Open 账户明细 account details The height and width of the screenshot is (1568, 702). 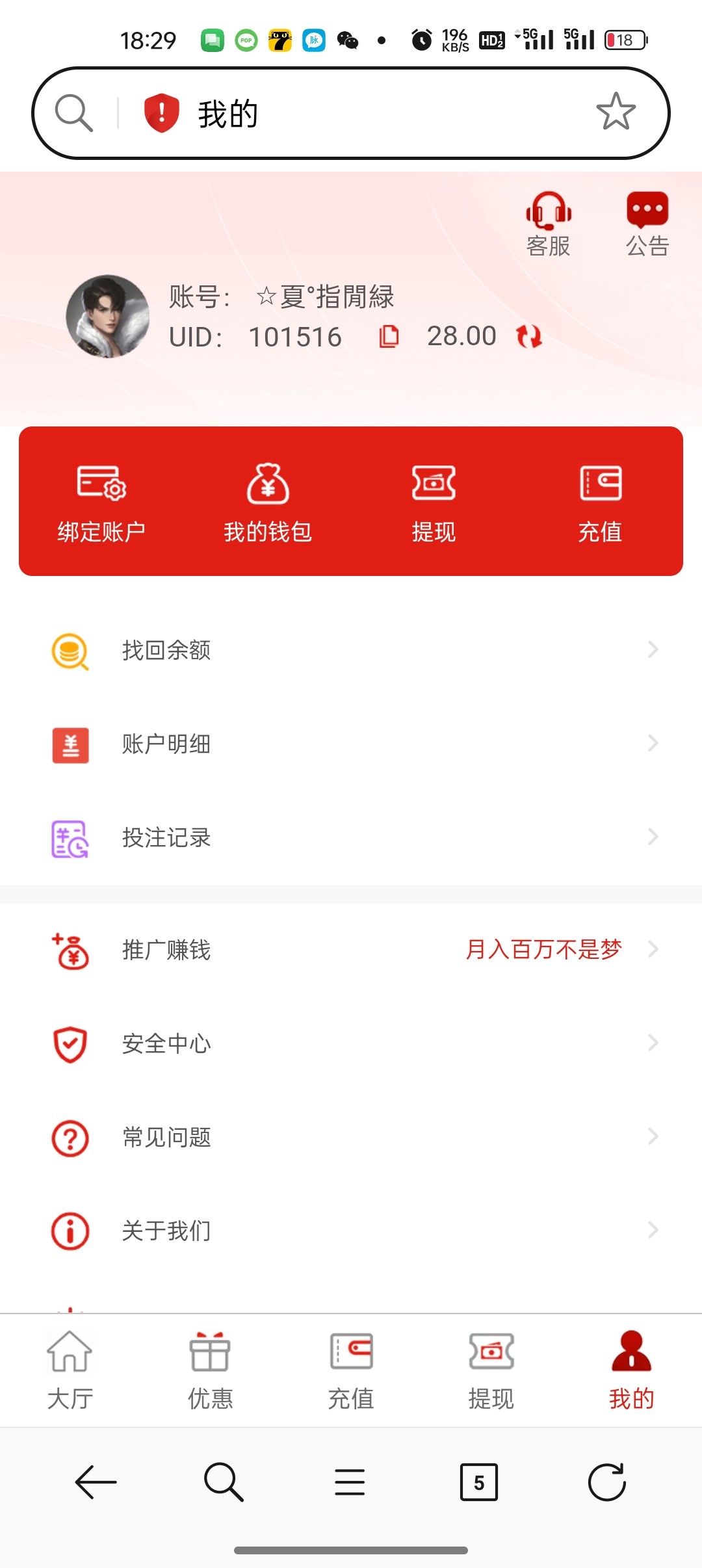[351, 744]
